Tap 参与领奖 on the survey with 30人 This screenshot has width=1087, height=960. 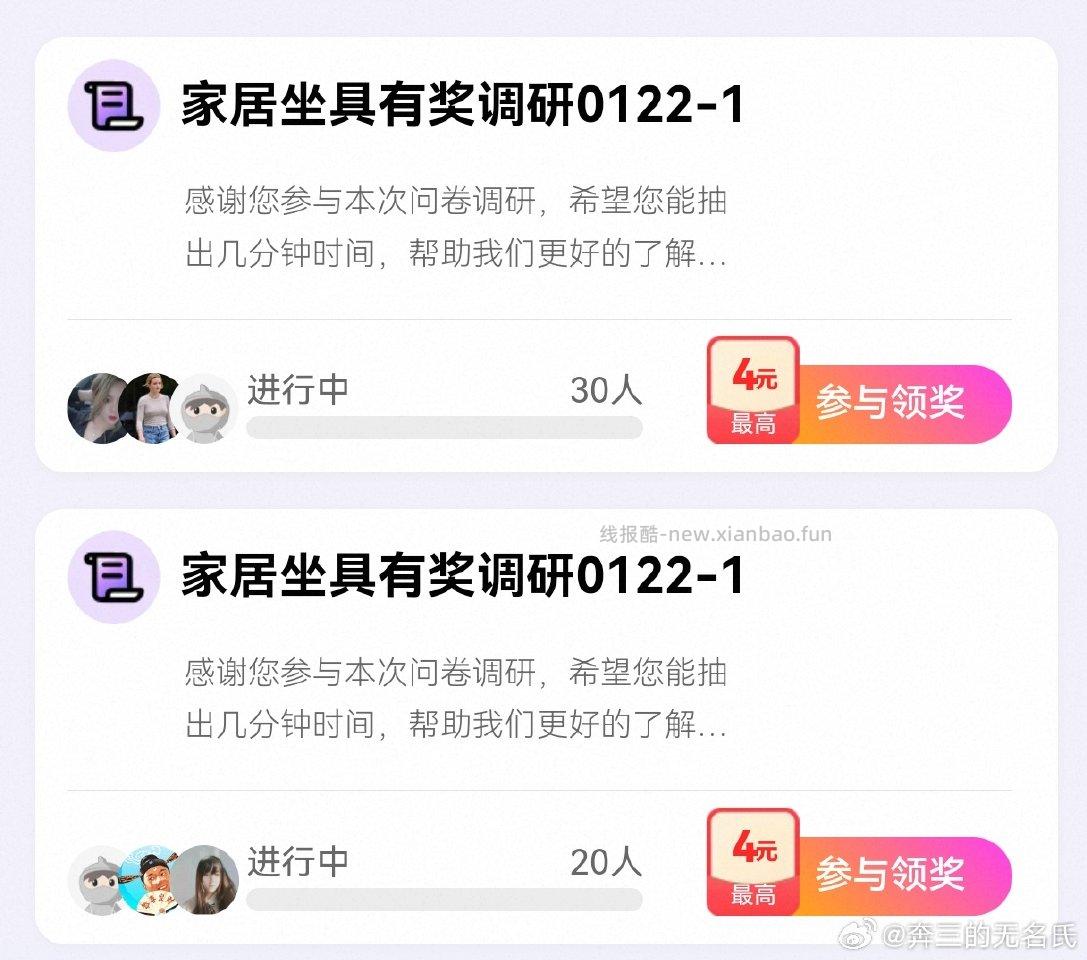[x=889, y=403]
